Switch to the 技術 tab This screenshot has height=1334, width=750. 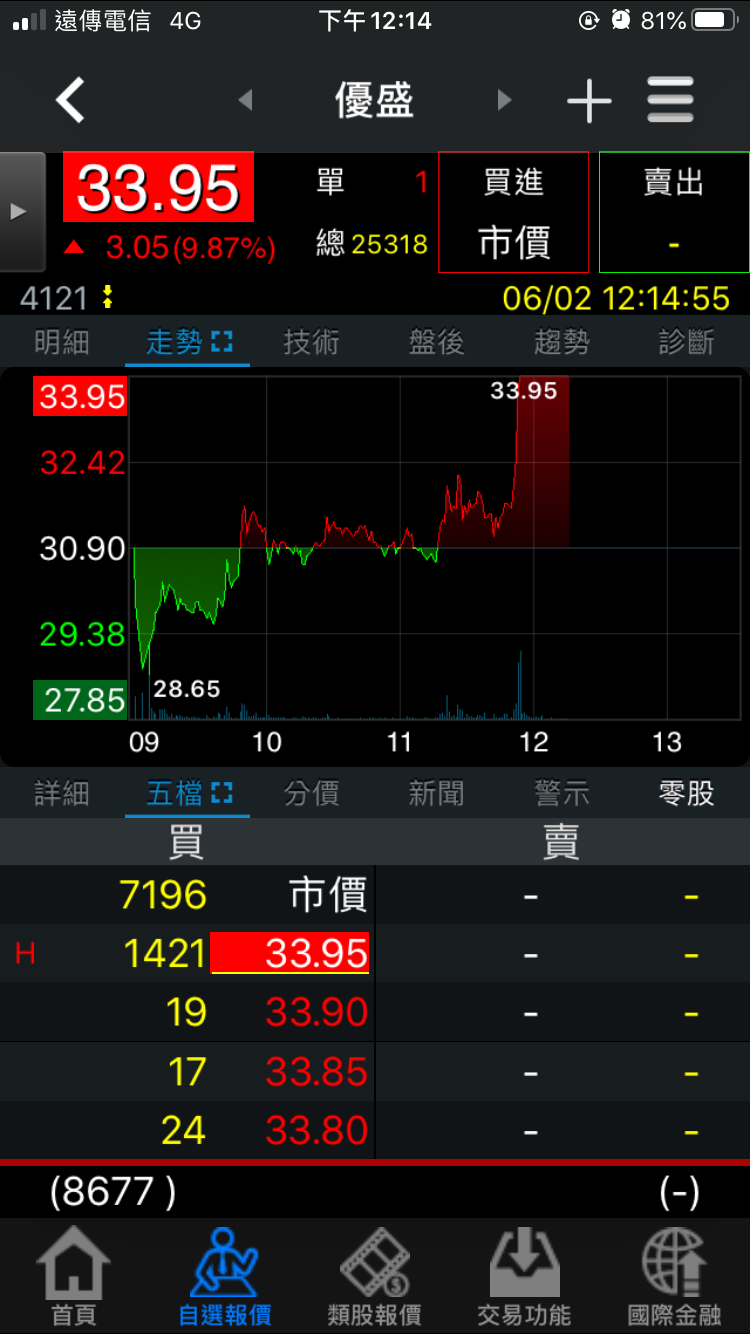[311, 342]
